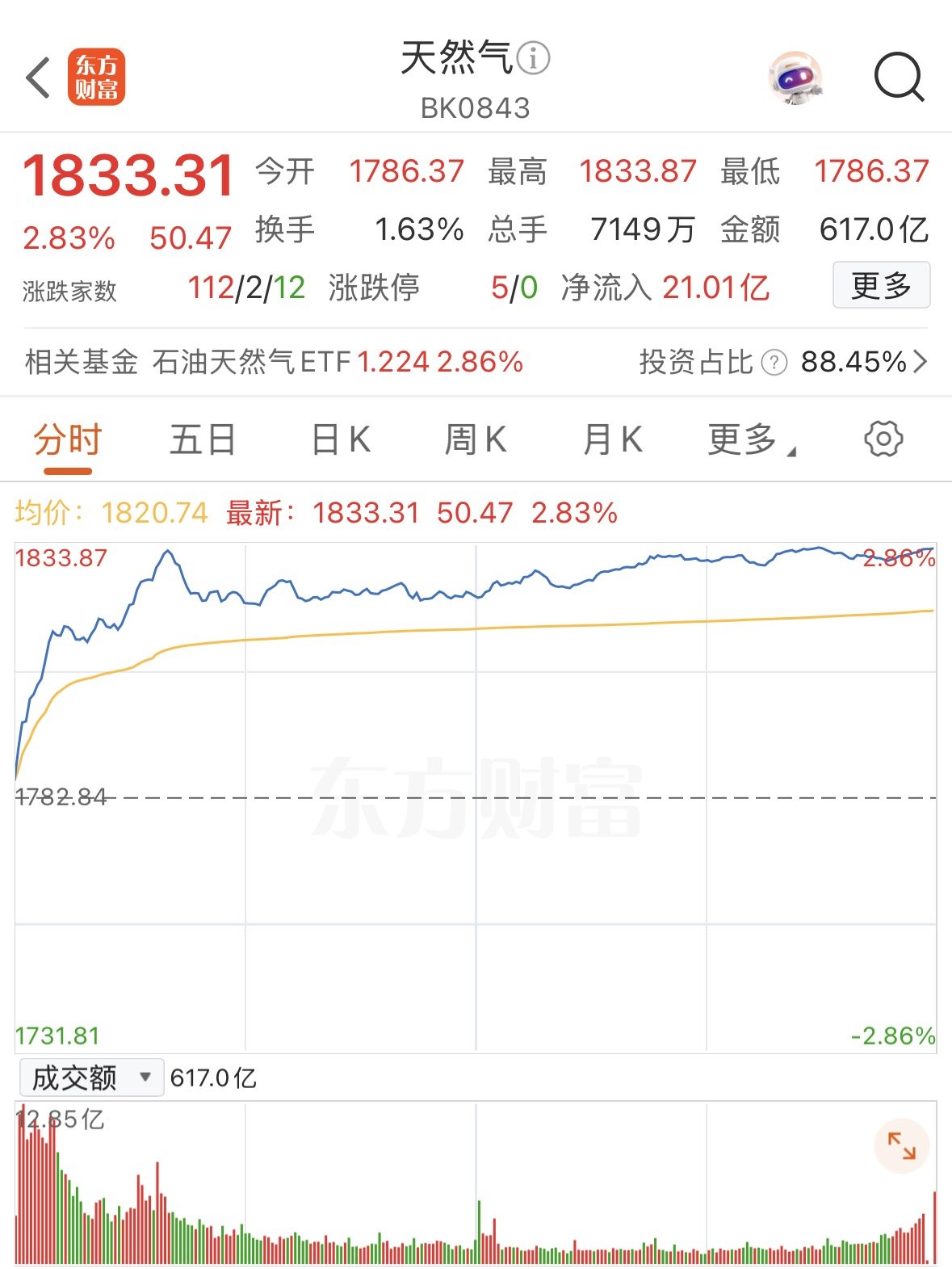The image size is (952, 1269).
Task: Open chart settings gear
Action: (883, 439)
